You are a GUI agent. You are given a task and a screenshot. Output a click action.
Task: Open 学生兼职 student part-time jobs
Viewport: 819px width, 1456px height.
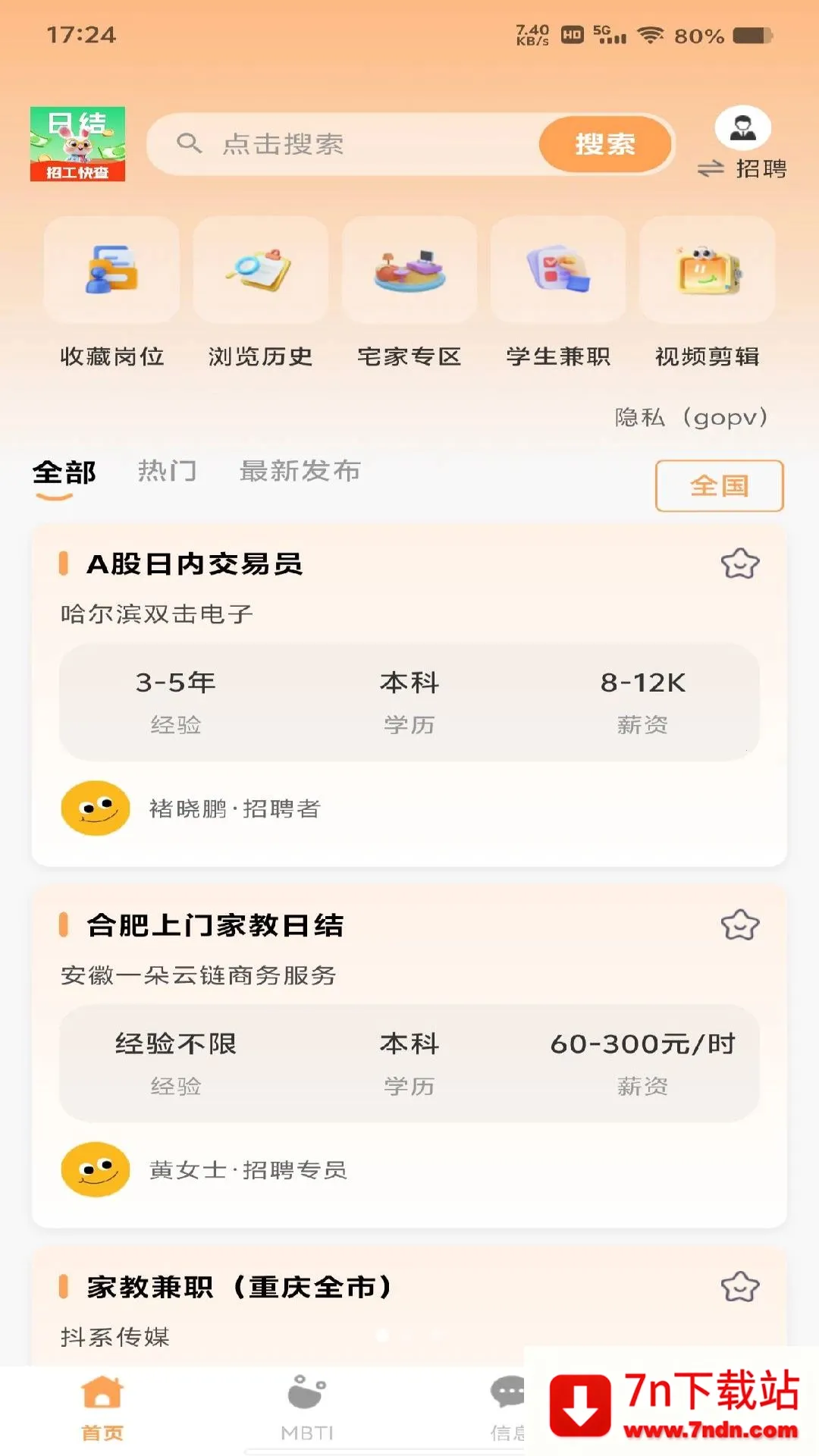557,292
